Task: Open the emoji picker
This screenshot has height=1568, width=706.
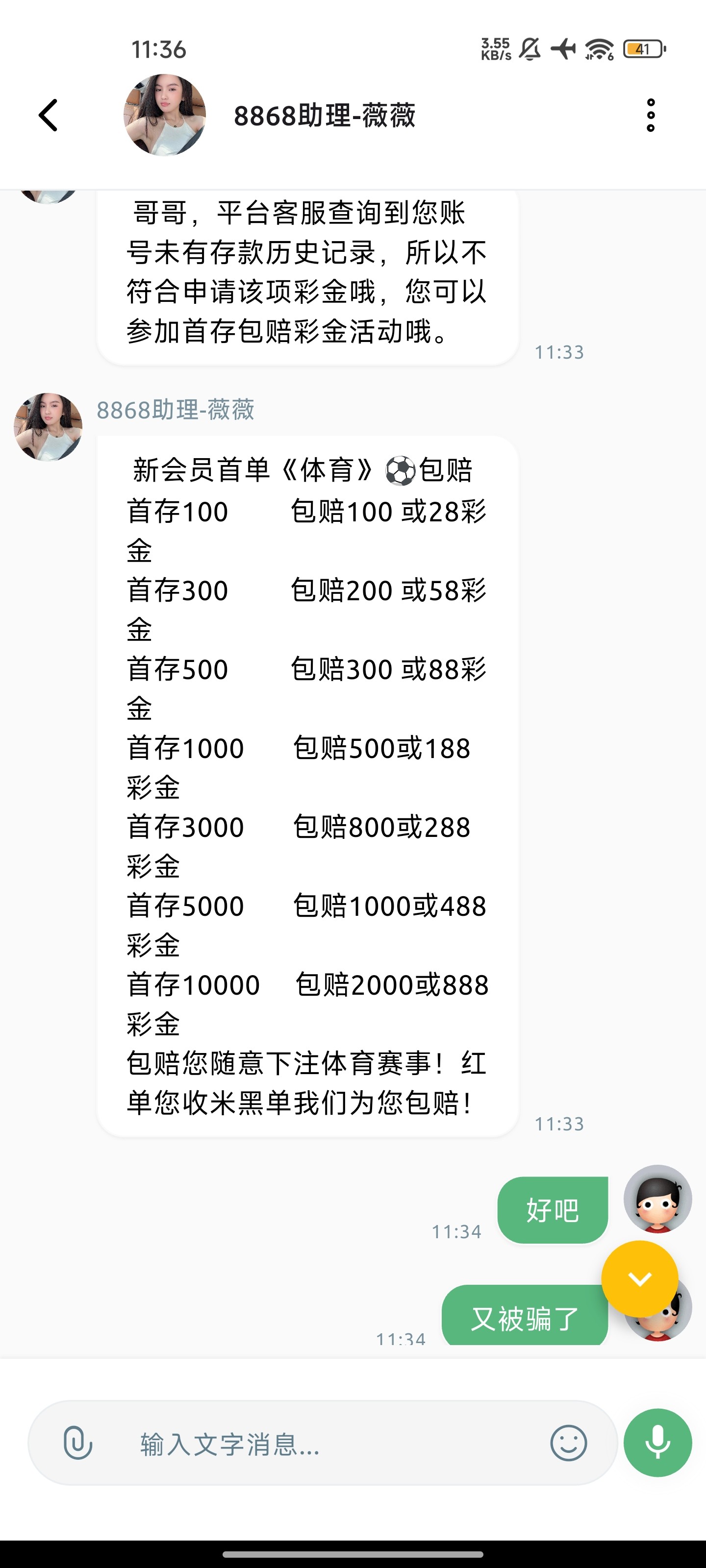Action: coord(568,1443)
